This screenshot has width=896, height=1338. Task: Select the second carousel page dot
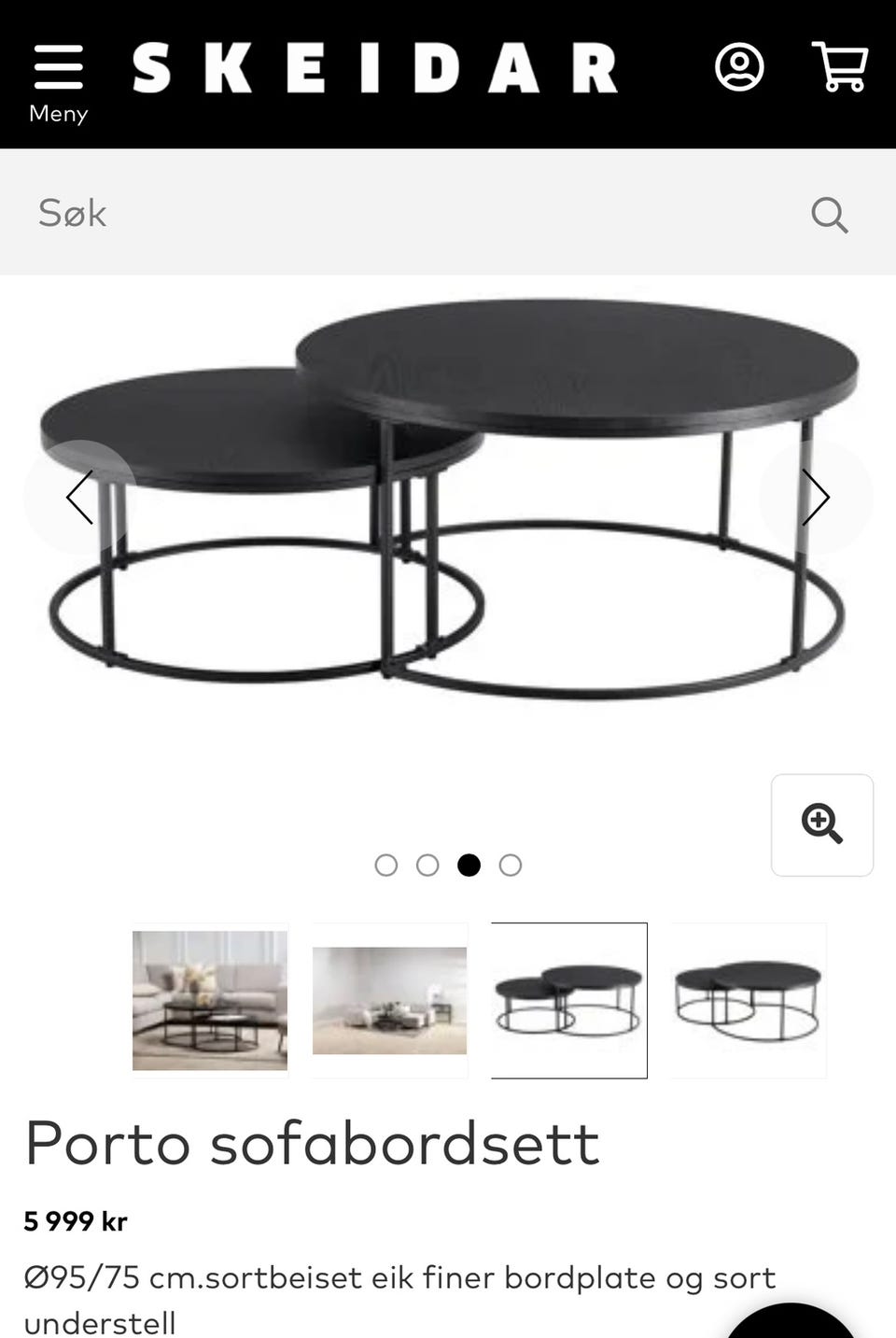pos(427,866)
